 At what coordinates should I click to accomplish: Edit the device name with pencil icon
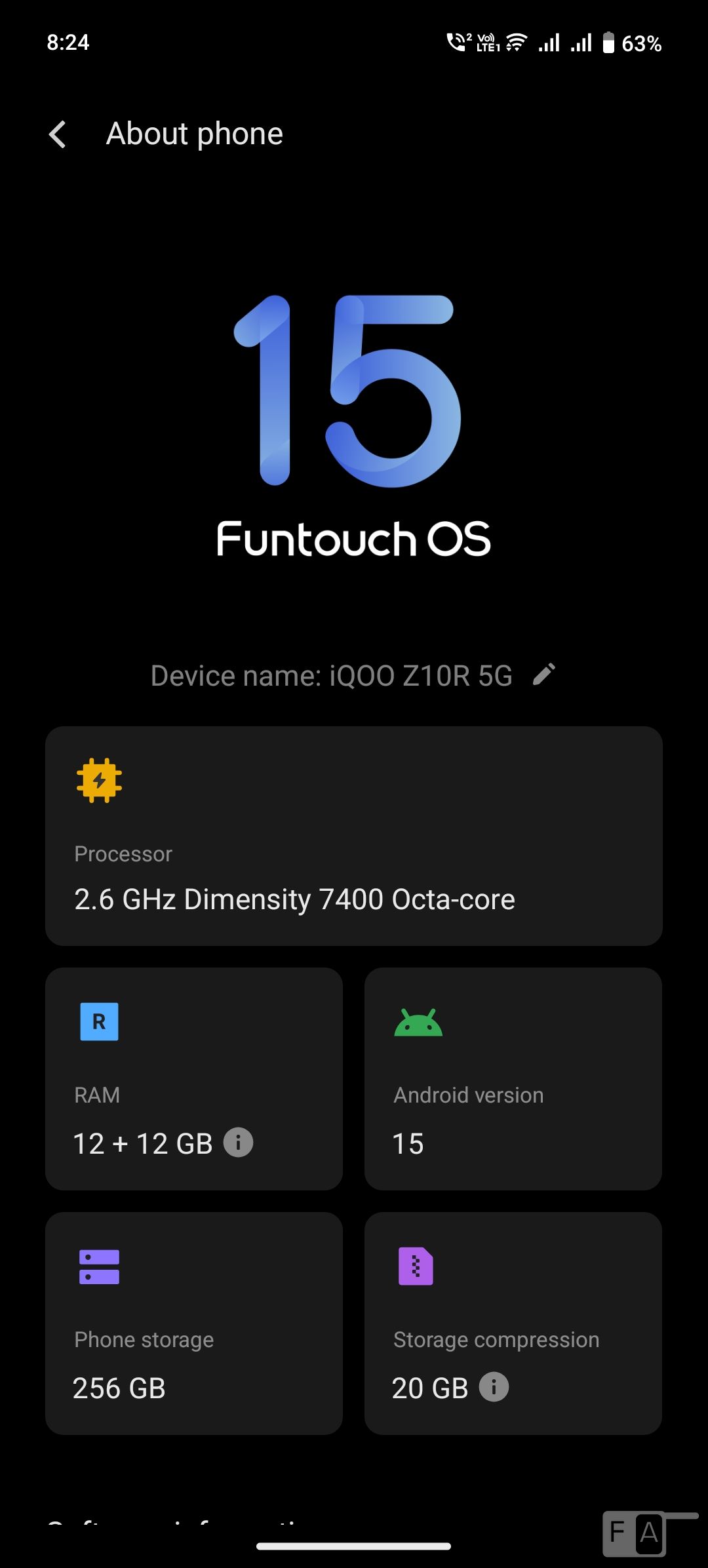[544, 675]
